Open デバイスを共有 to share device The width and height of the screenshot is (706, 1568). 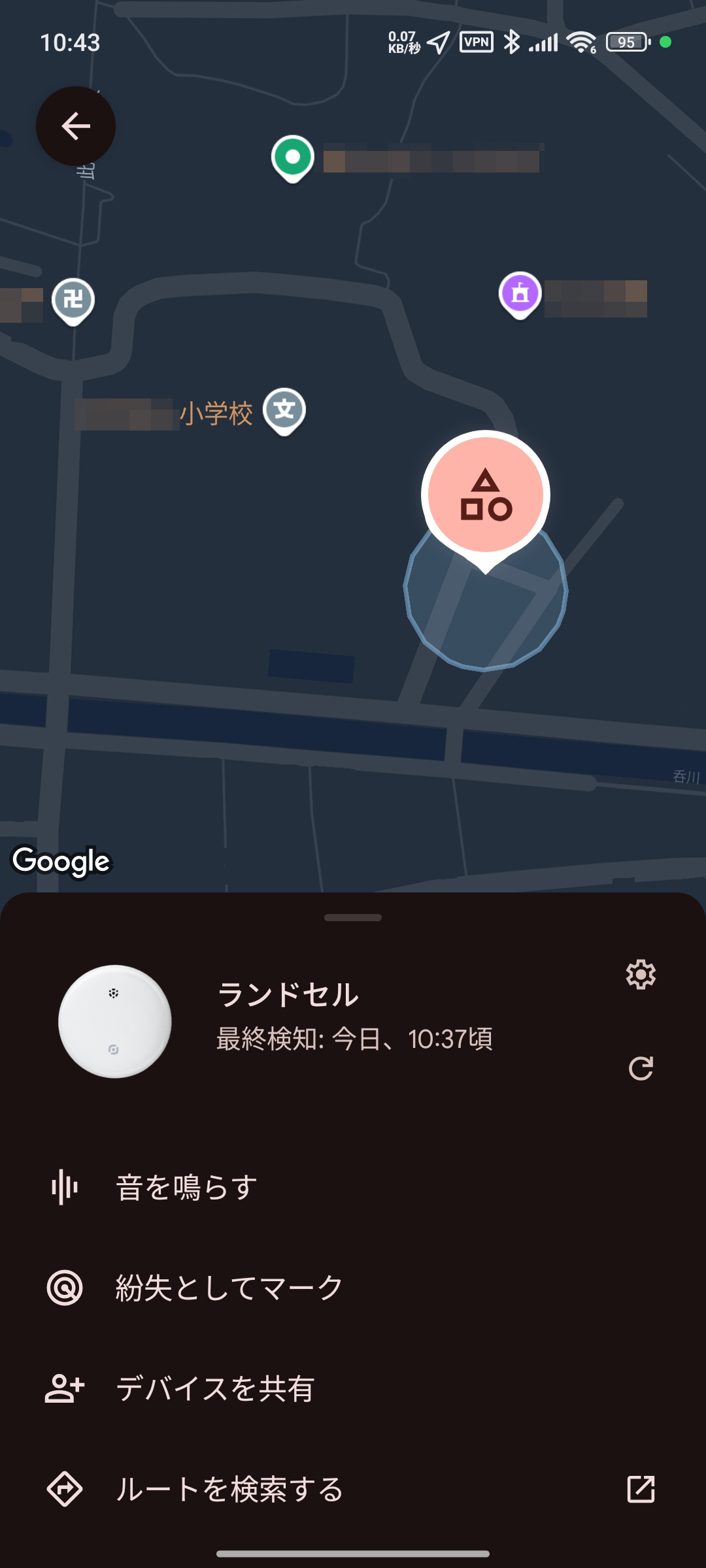point(353,1388)
